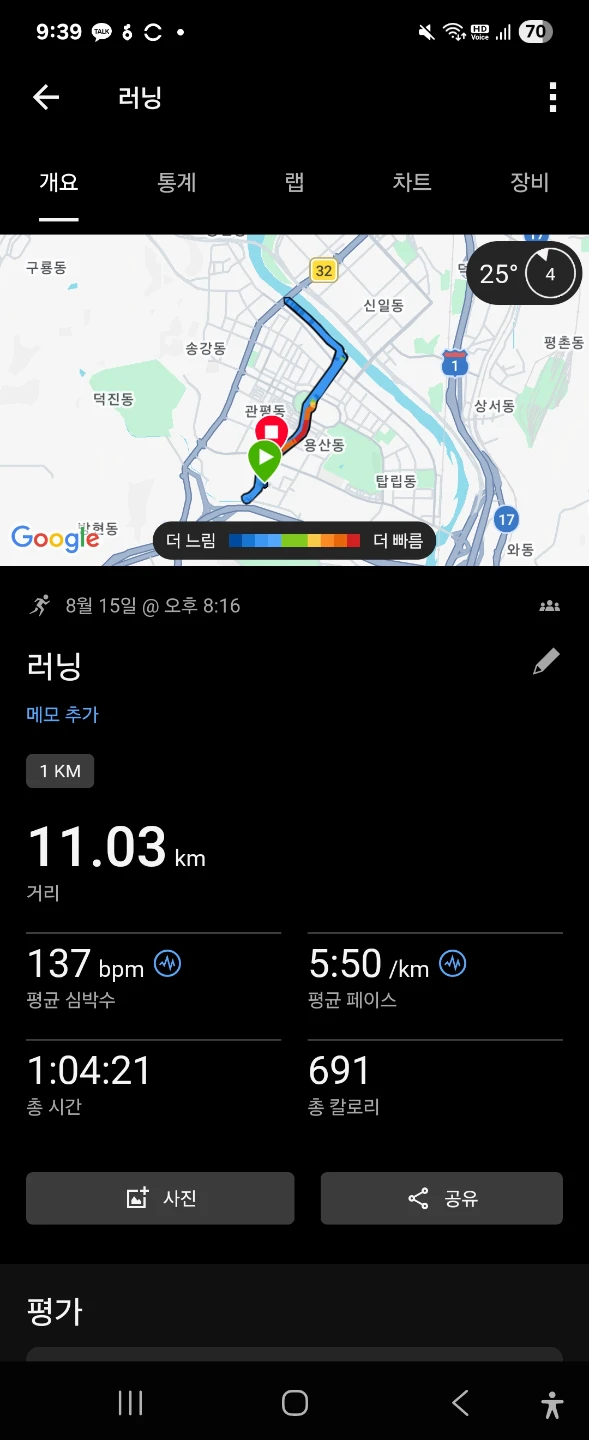Open heart rate insight icon beside 137 bpm
Screen dimensions: 589x1440
(167, 964)
